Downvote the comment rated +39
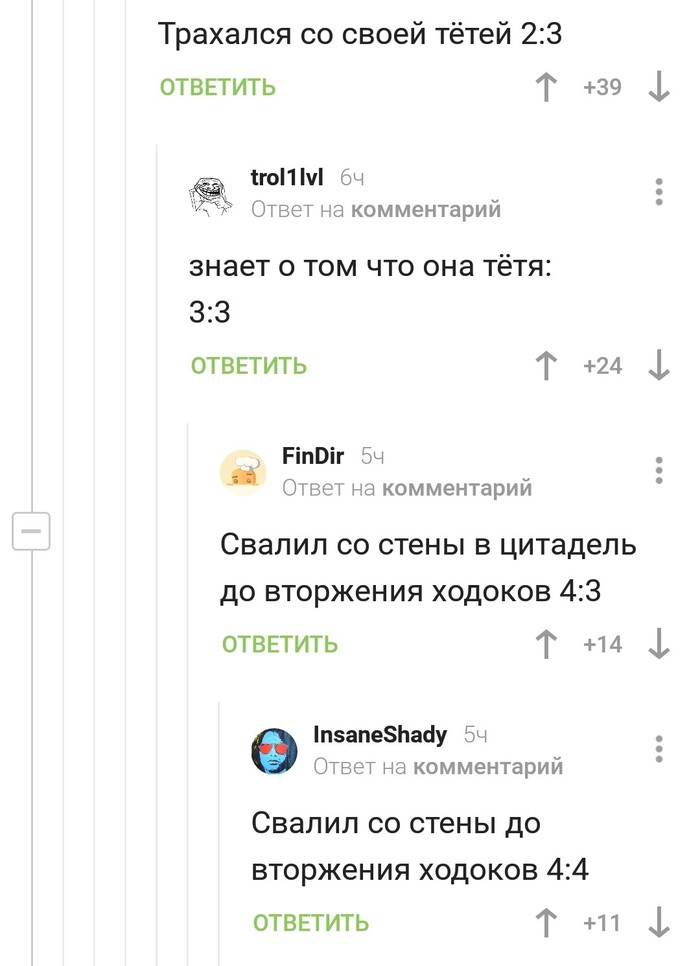The width and height of the screenshot is (700, 966). click(658, 88)
